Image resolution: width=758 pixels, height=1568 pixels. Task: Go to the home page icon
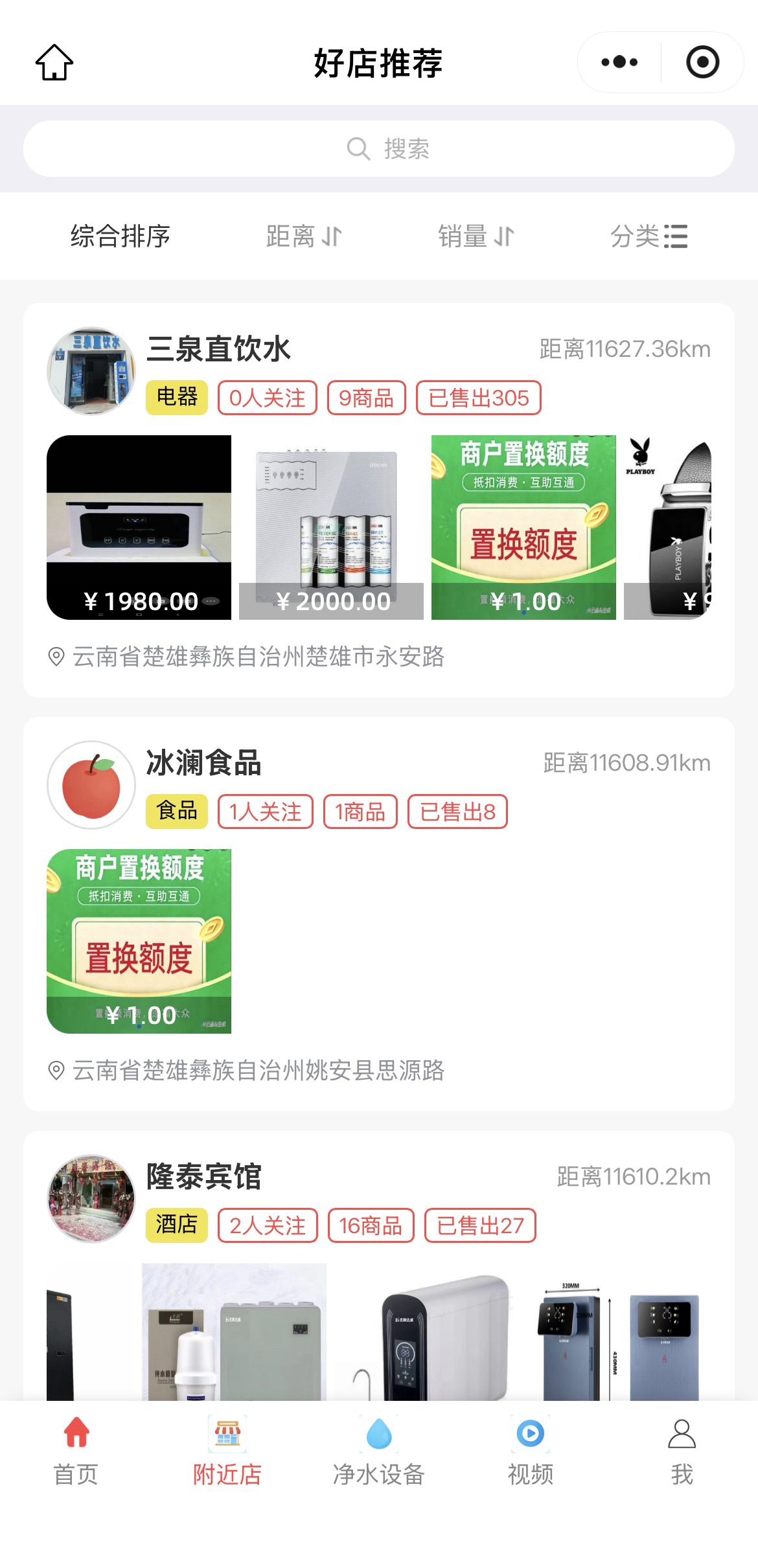(54, 63)
